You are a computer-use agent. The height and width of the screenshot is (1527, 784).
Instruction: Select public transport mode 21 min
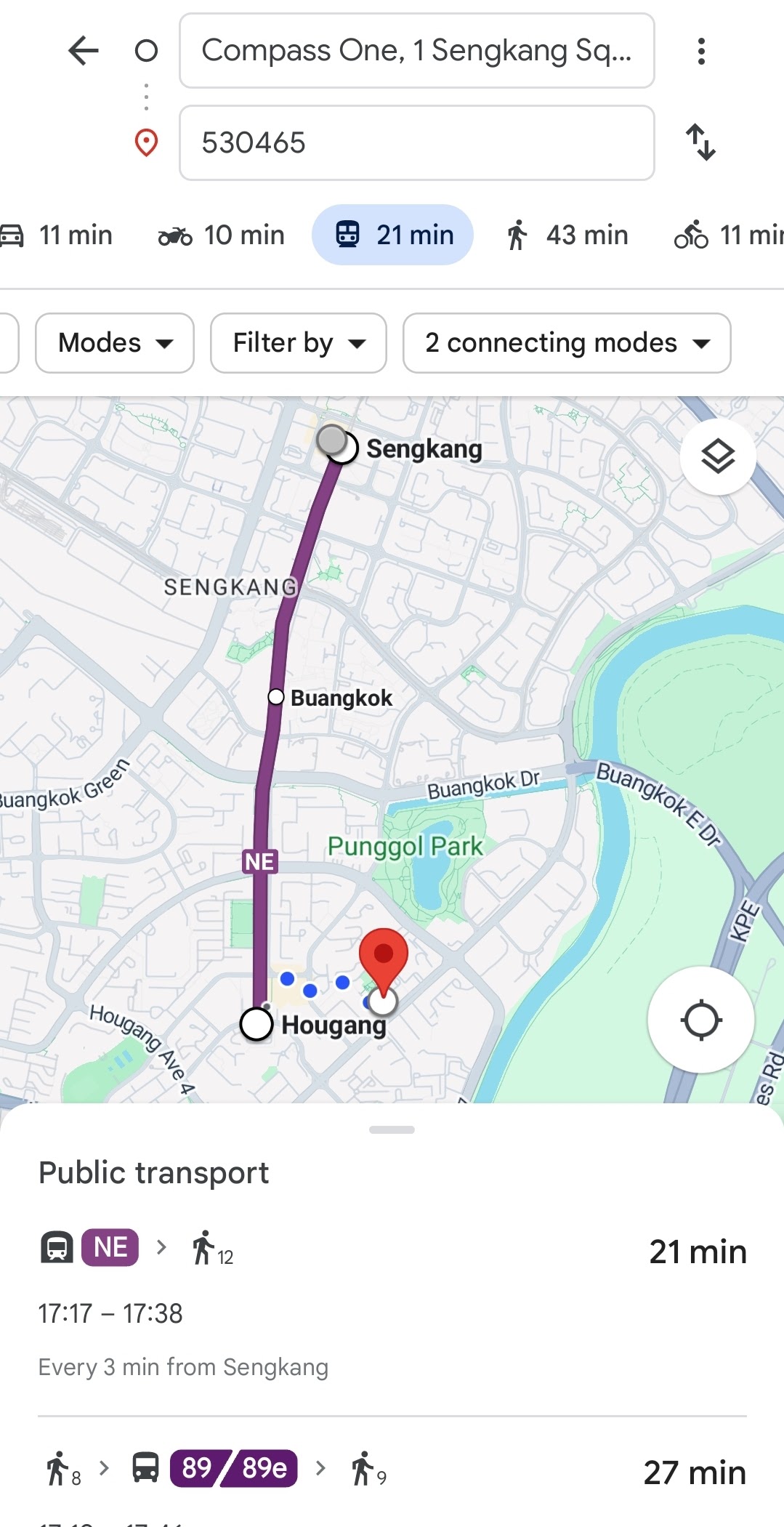tap(392, 235)
